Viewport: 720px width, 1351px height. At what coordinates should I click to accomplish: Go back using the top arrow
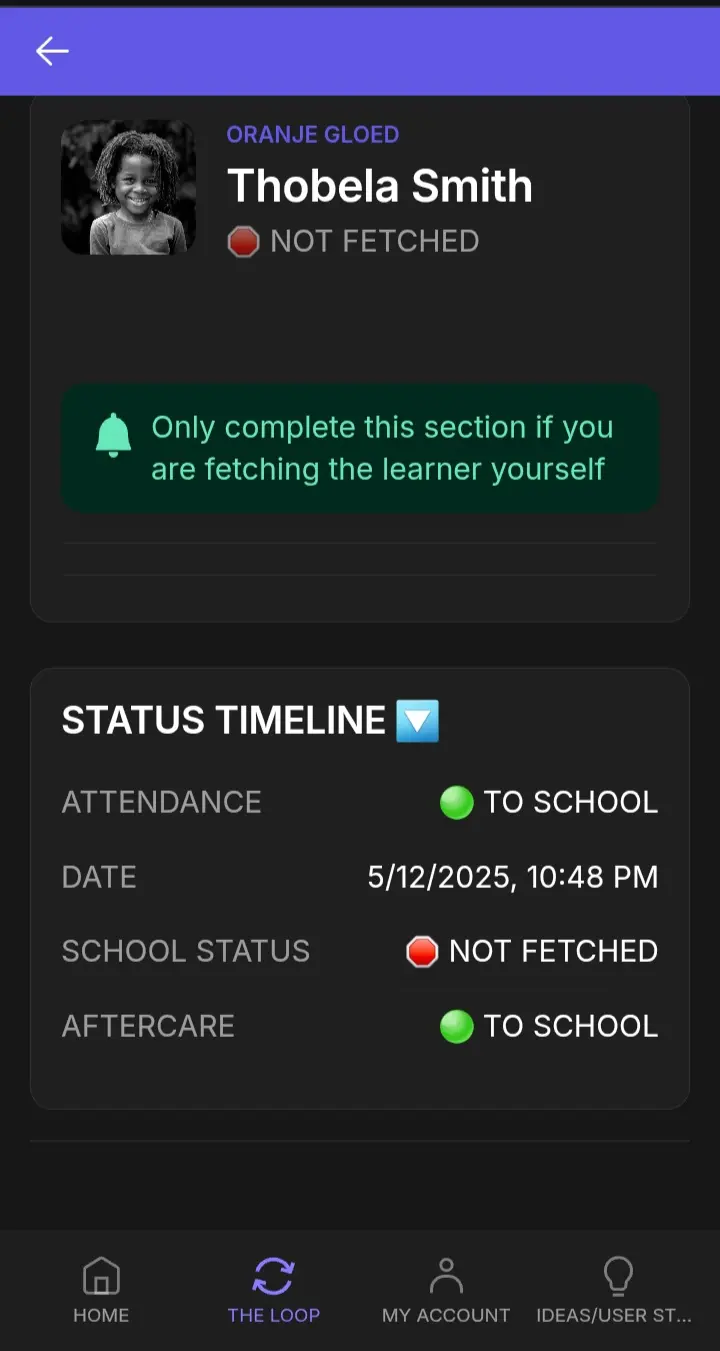[52, 51]
